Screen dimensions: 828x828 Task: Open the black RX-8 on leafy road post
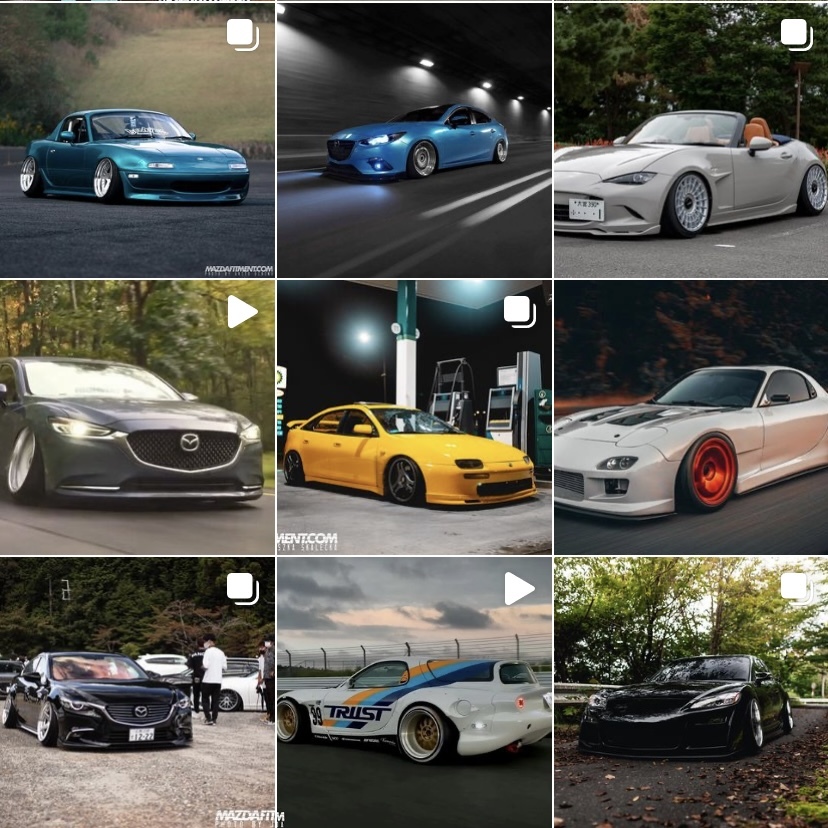[x=691, y=692]
